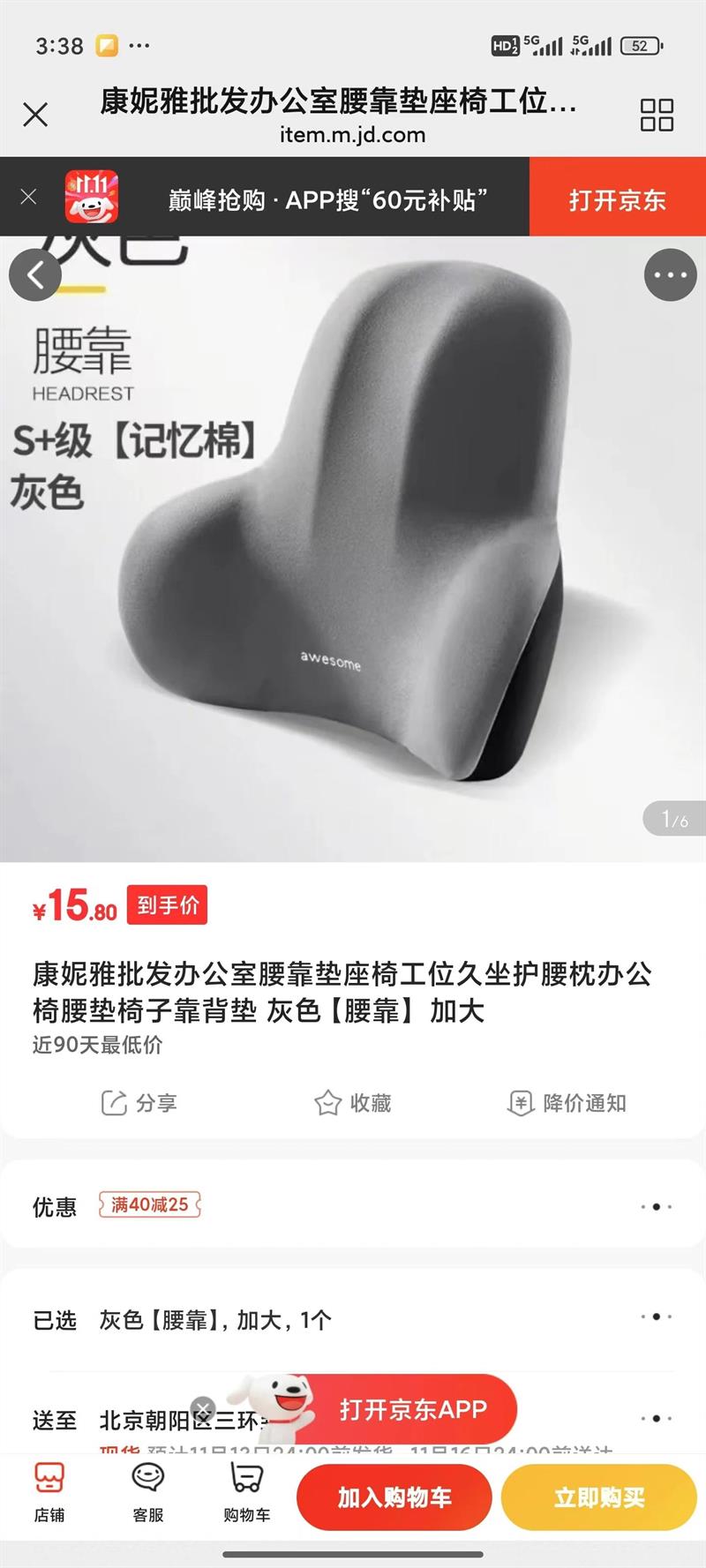Add the item to favorites with 收藏
This screenshot has width=706, height=1568.
[353, 1103]
